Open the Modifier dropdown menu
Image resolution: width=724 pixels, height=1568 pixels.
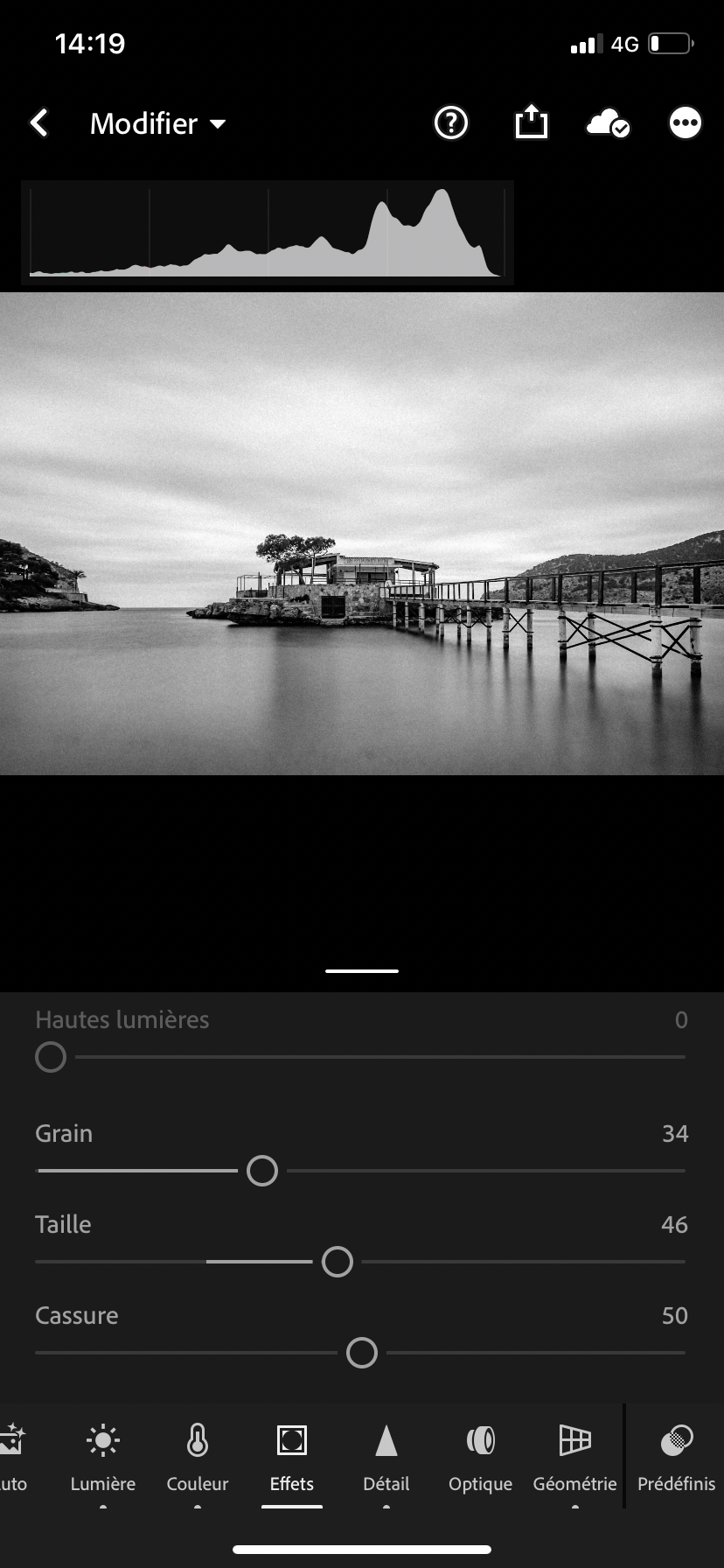pos(158,123)
